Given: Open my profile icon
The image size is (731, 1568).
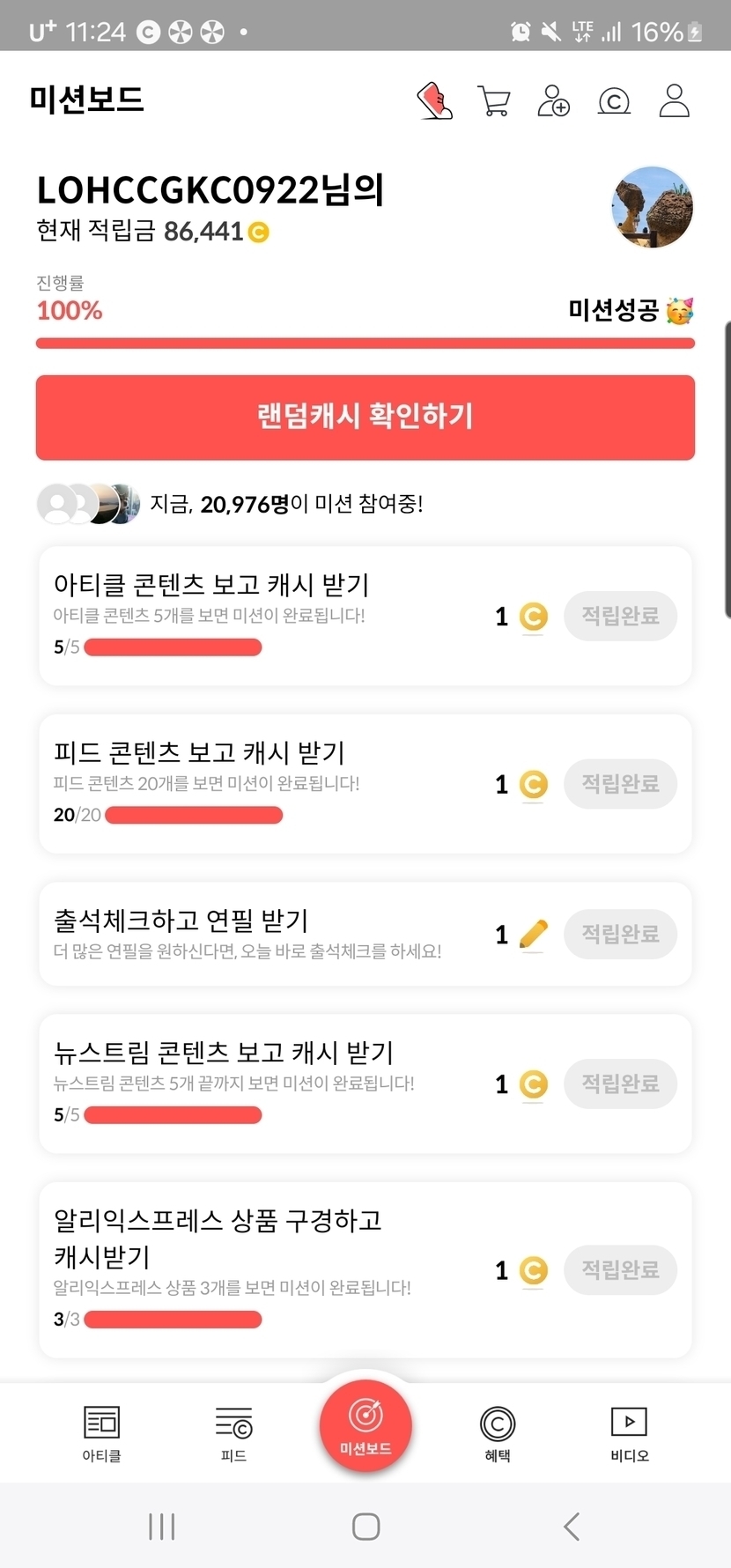Looking at the screenshot, I should point(675,101).
